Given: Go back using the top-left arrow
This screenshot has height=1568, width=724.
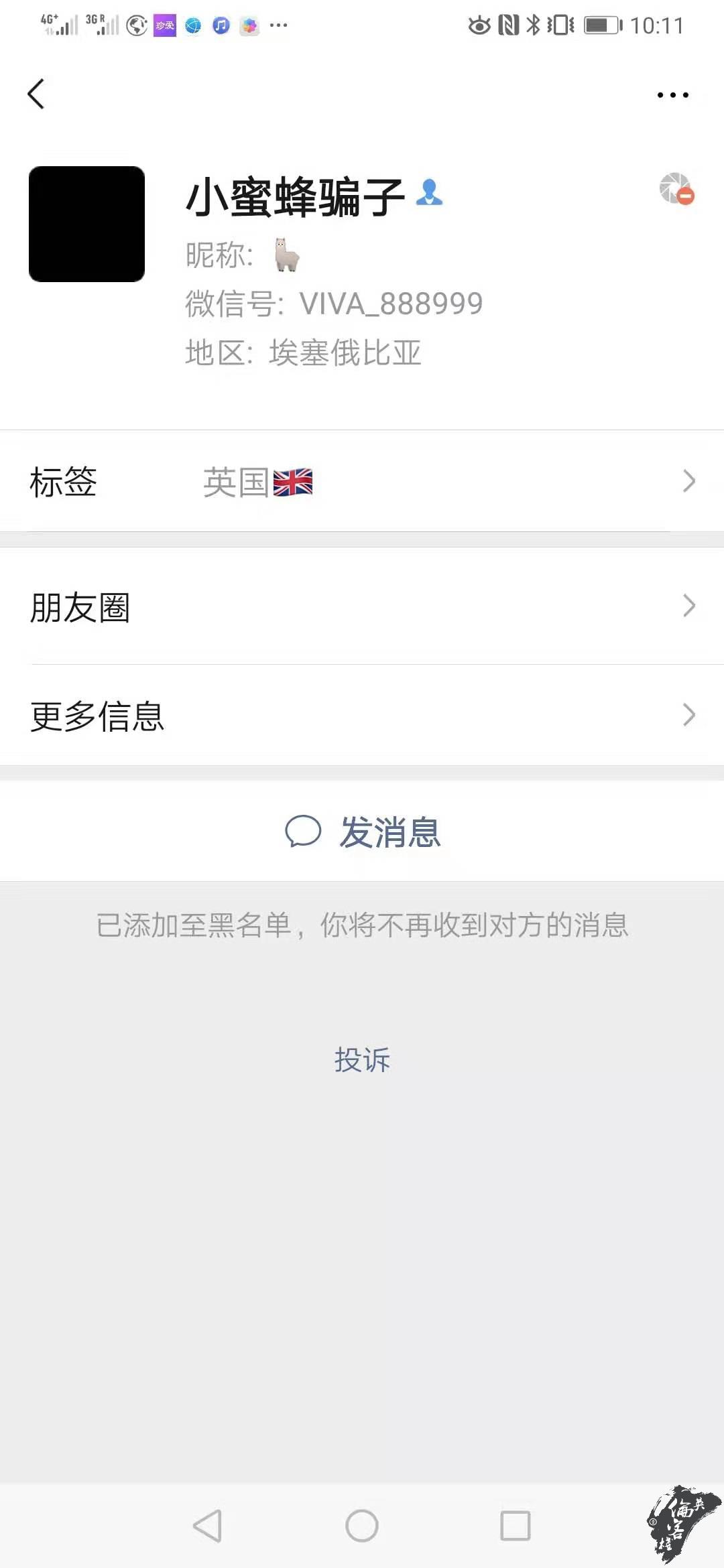Looking at the screenshot, I should pos(36,94).
